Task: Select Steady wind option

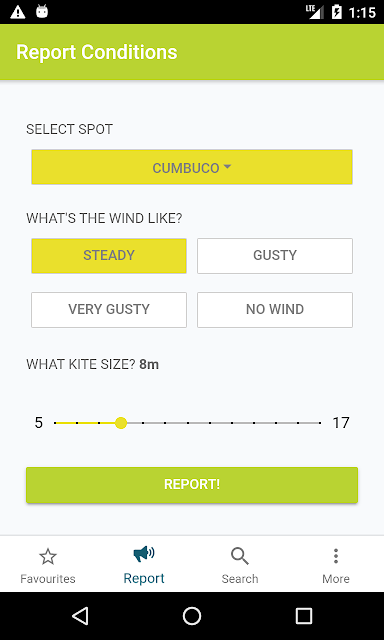Action: click(109, 256)
